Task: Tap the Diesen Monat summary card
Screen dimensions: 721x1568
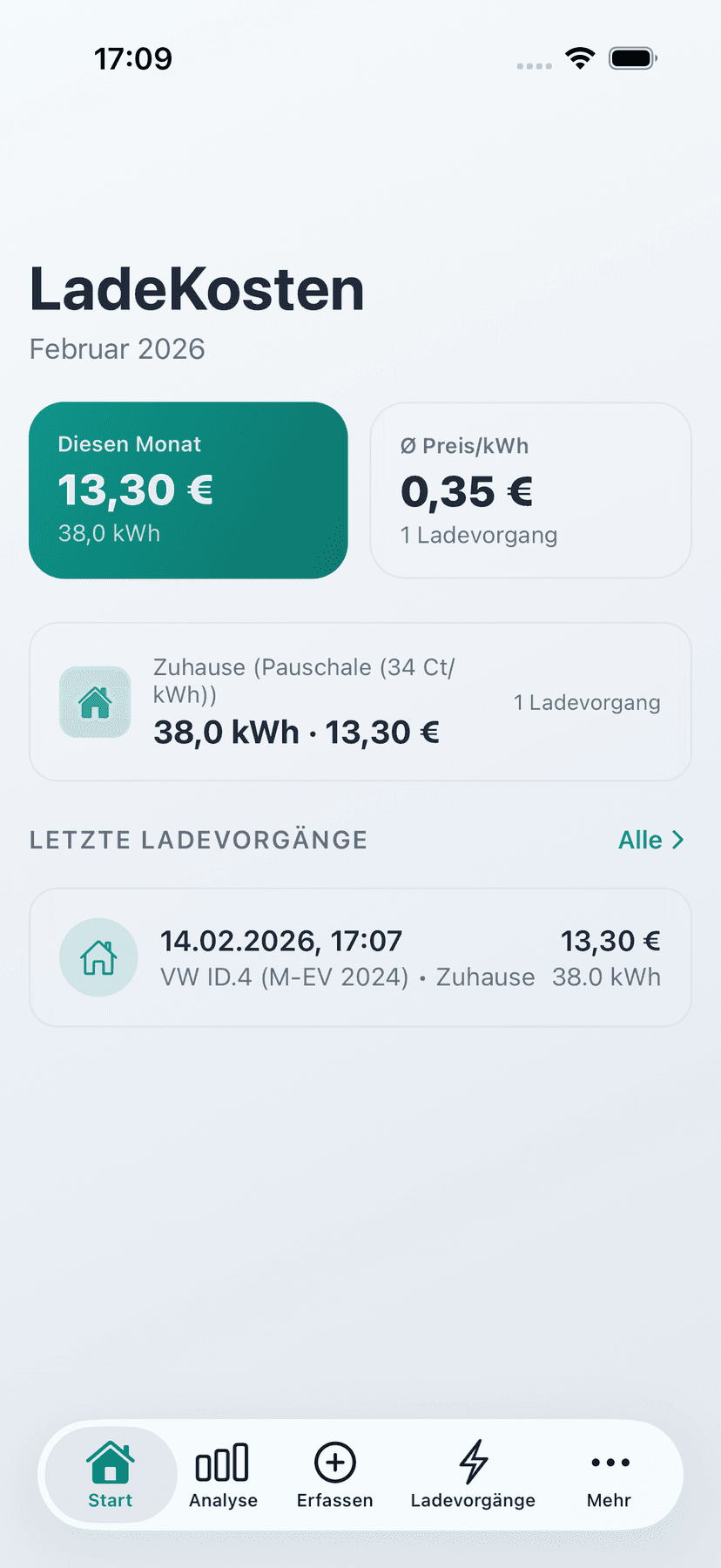Action: point(188,490)
